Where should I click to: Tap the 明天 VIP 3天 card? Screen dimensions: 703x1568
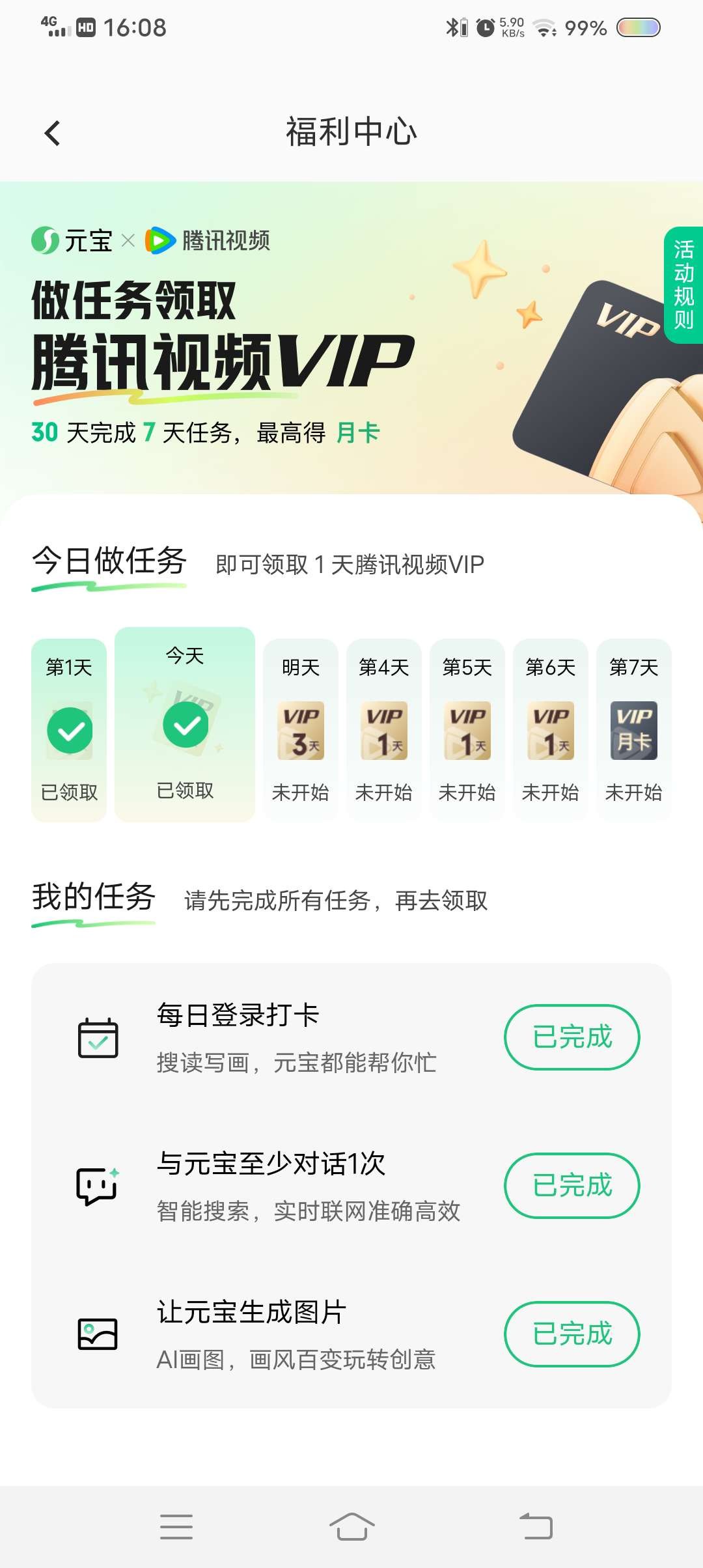click(x=301, y=729)
